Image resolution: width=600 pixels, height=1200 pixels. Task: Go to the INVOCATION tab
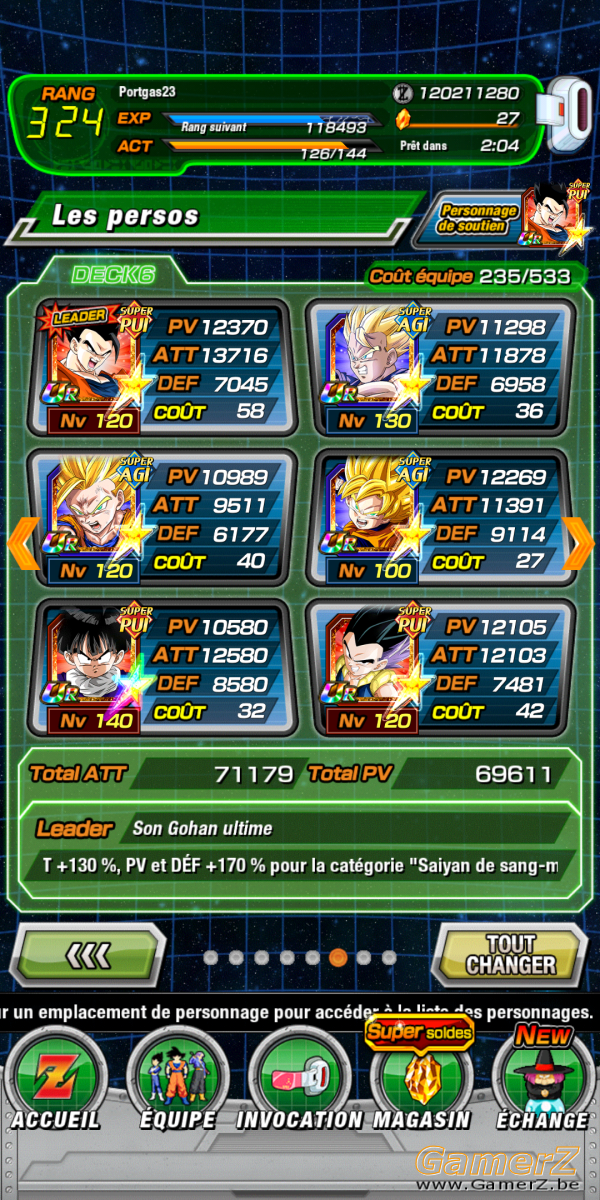[x=299, y=1080]
